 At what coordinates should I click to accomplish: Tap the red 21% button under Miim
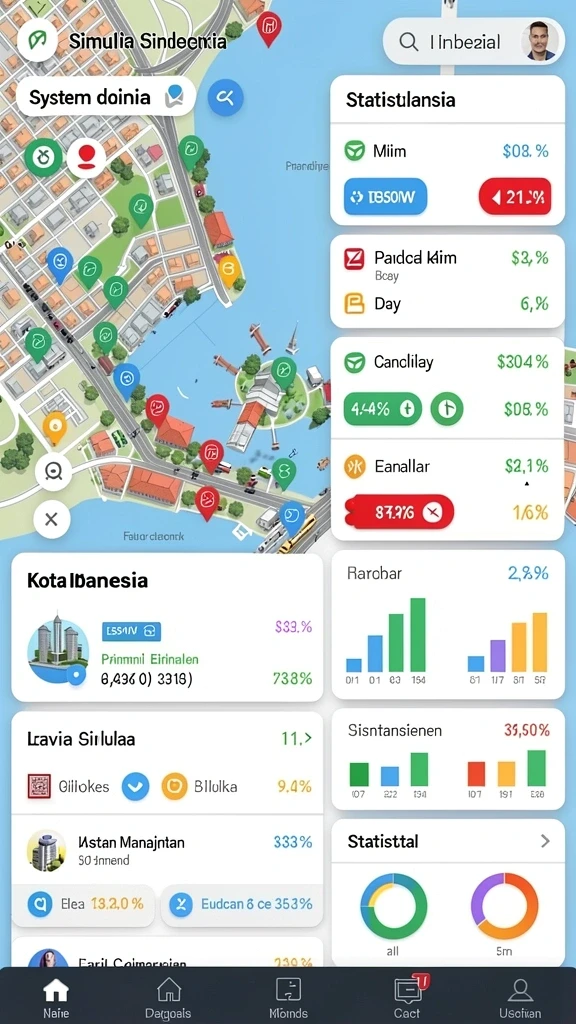point(515,197)
